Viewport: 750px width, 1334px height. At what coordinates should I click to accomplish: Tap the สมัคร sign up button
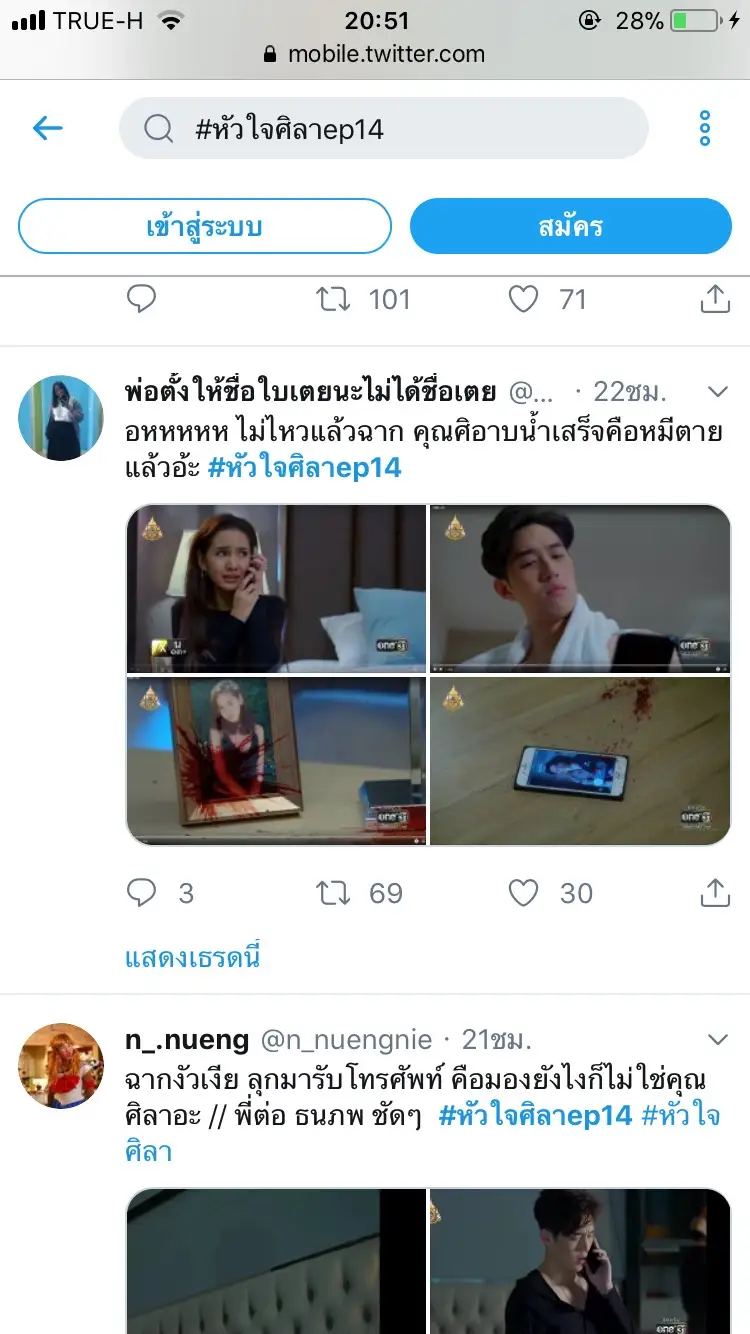pos(570,226)
